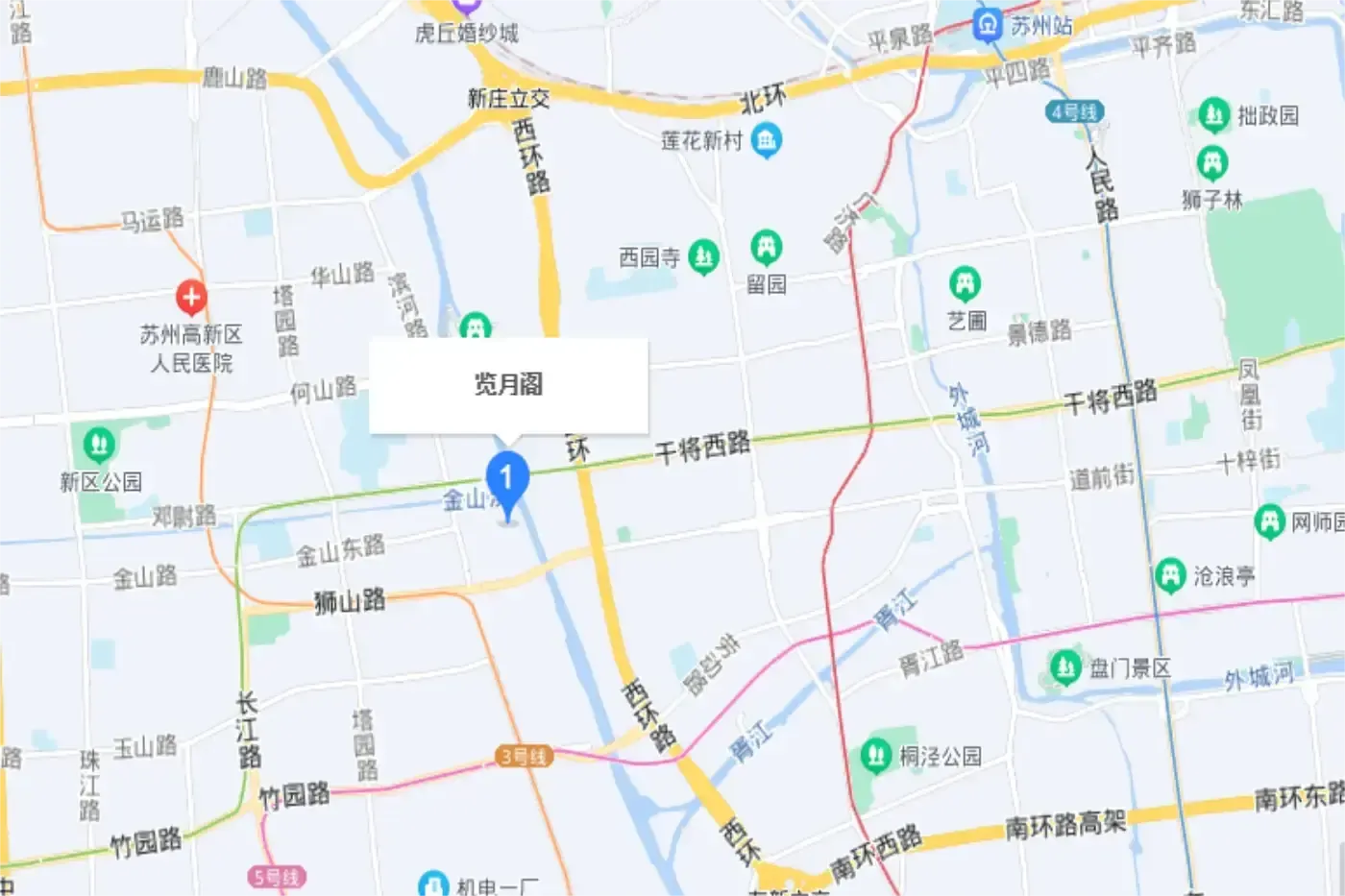Open the 苏州高新区人民医院 hospital marker
The height and width of the screenshot is (896, 1345).
[x=190, y=298]
